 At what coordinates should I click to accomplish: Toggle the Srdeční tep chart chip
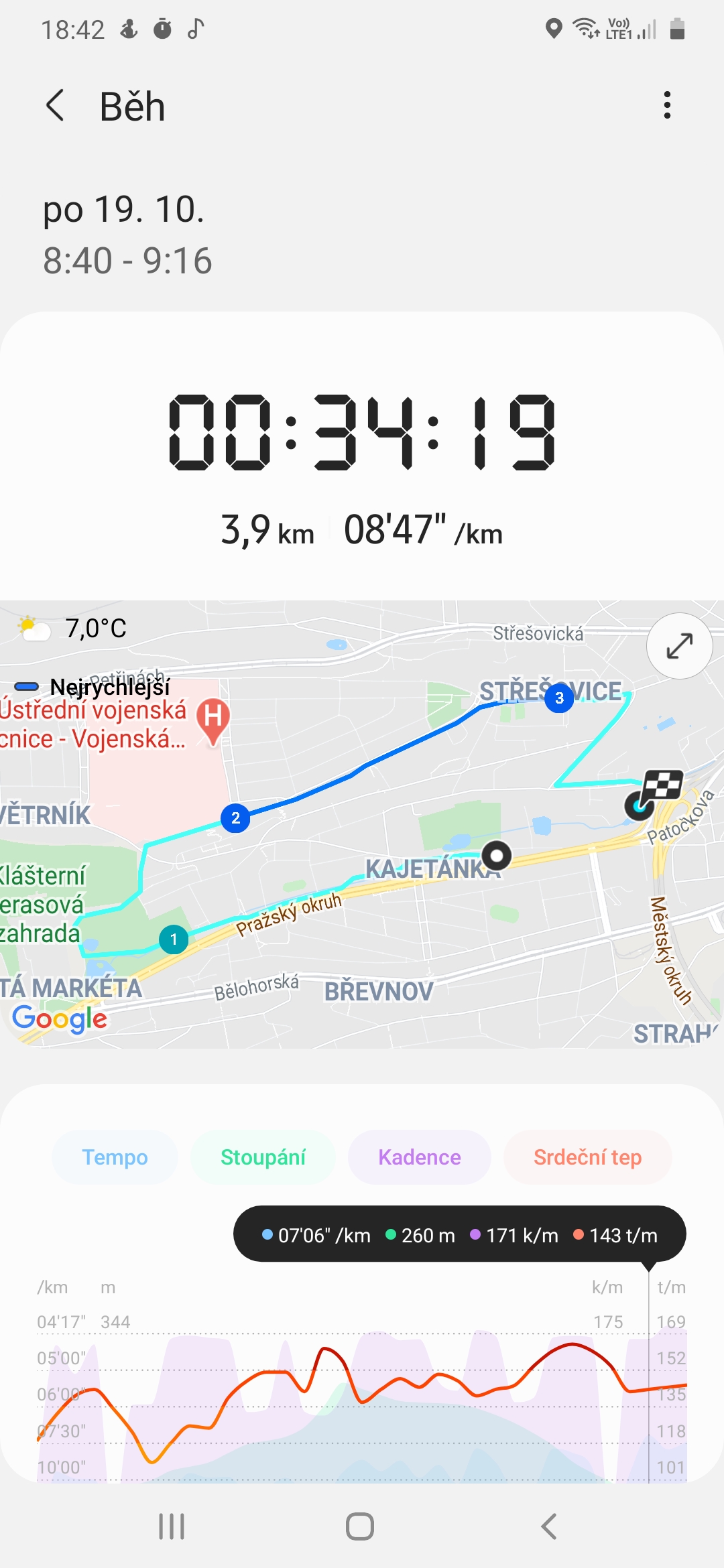tap(587, 1157)
